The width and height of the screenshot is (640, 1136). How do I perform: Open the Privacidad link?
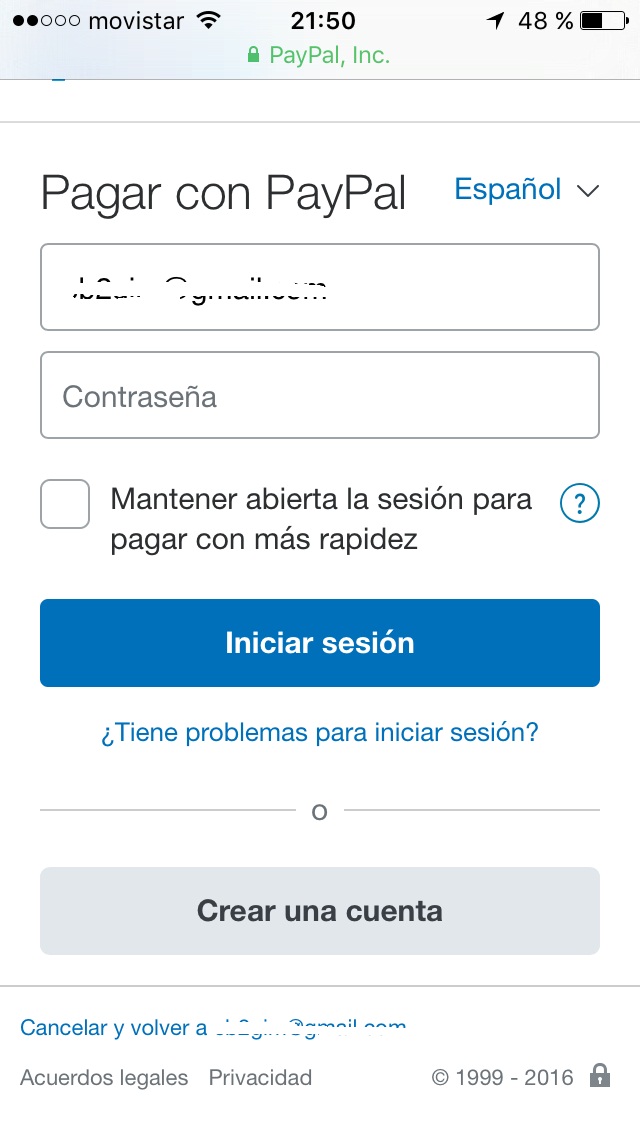pos(260,1077)
